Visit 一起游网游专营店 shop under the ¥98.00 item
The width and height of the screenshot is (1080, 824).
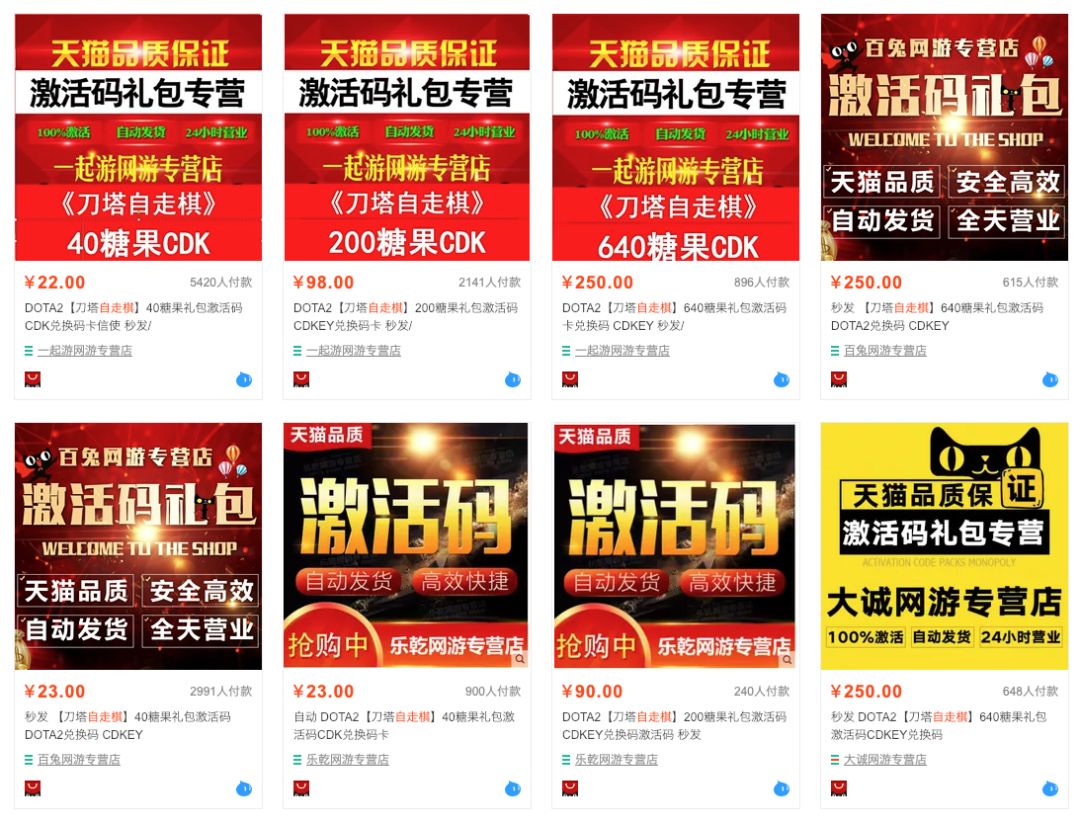coord(353,351)
